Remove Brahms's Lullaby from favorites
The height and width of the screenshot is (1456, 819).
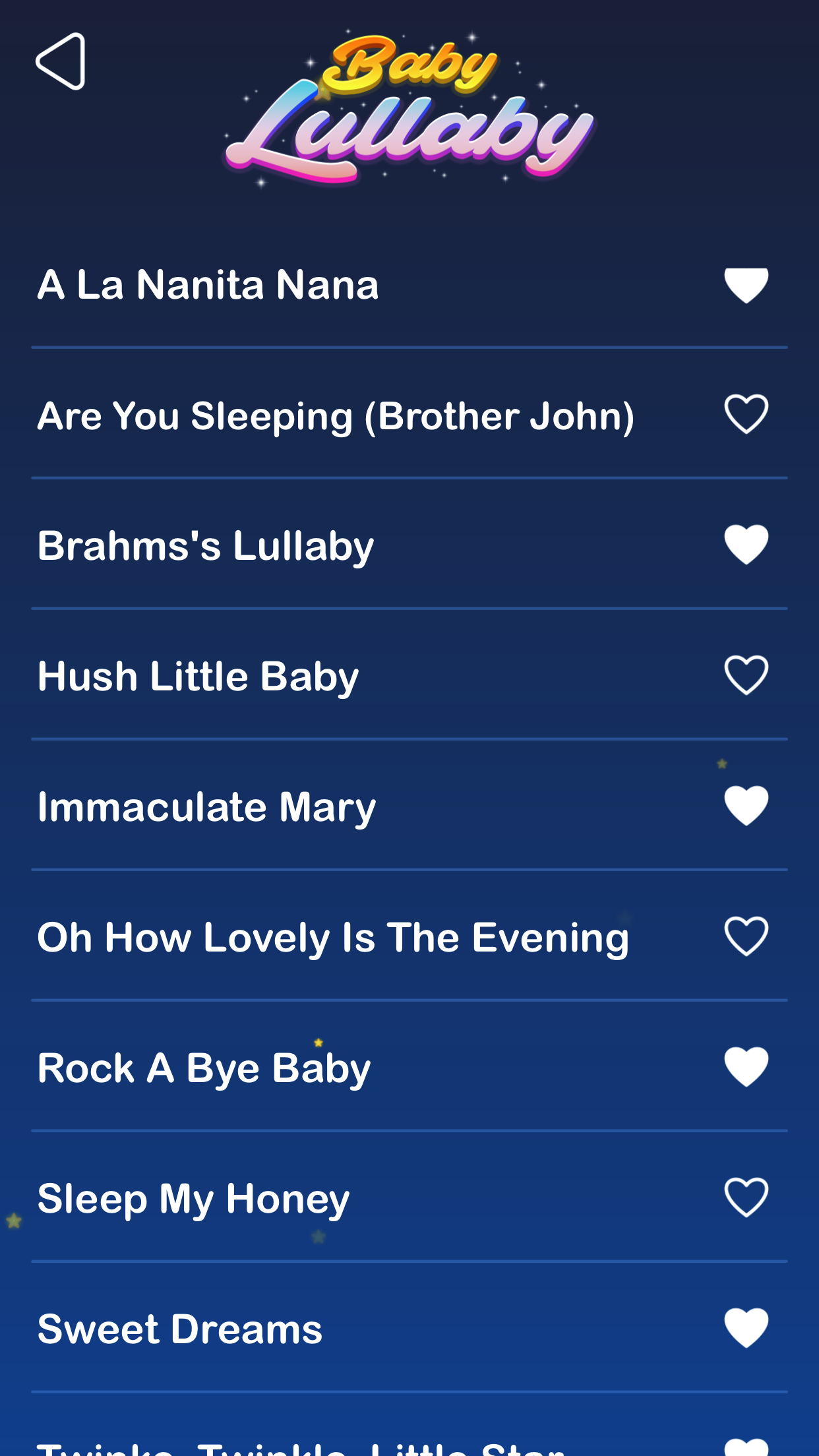pos(746,545)
